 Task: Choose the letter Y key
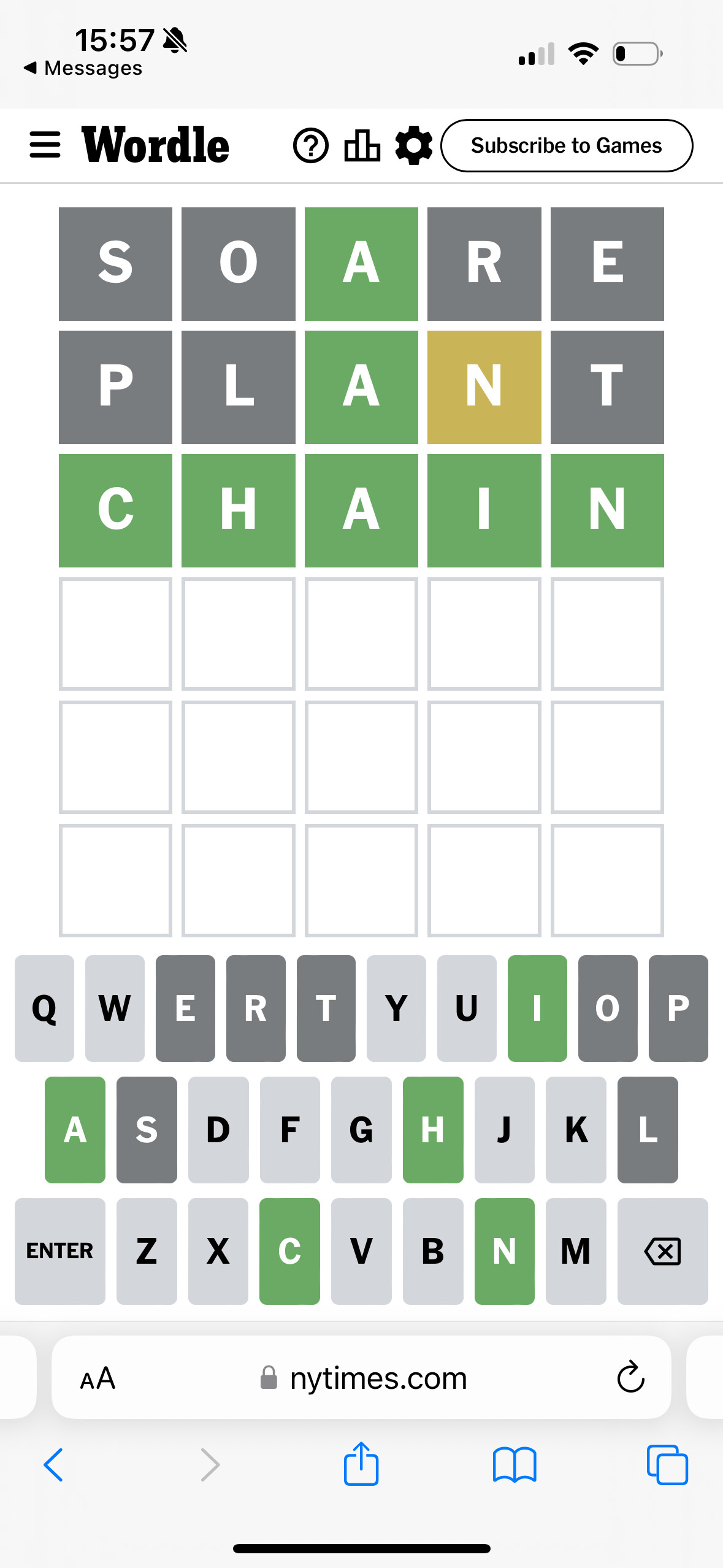(396, 1008)
